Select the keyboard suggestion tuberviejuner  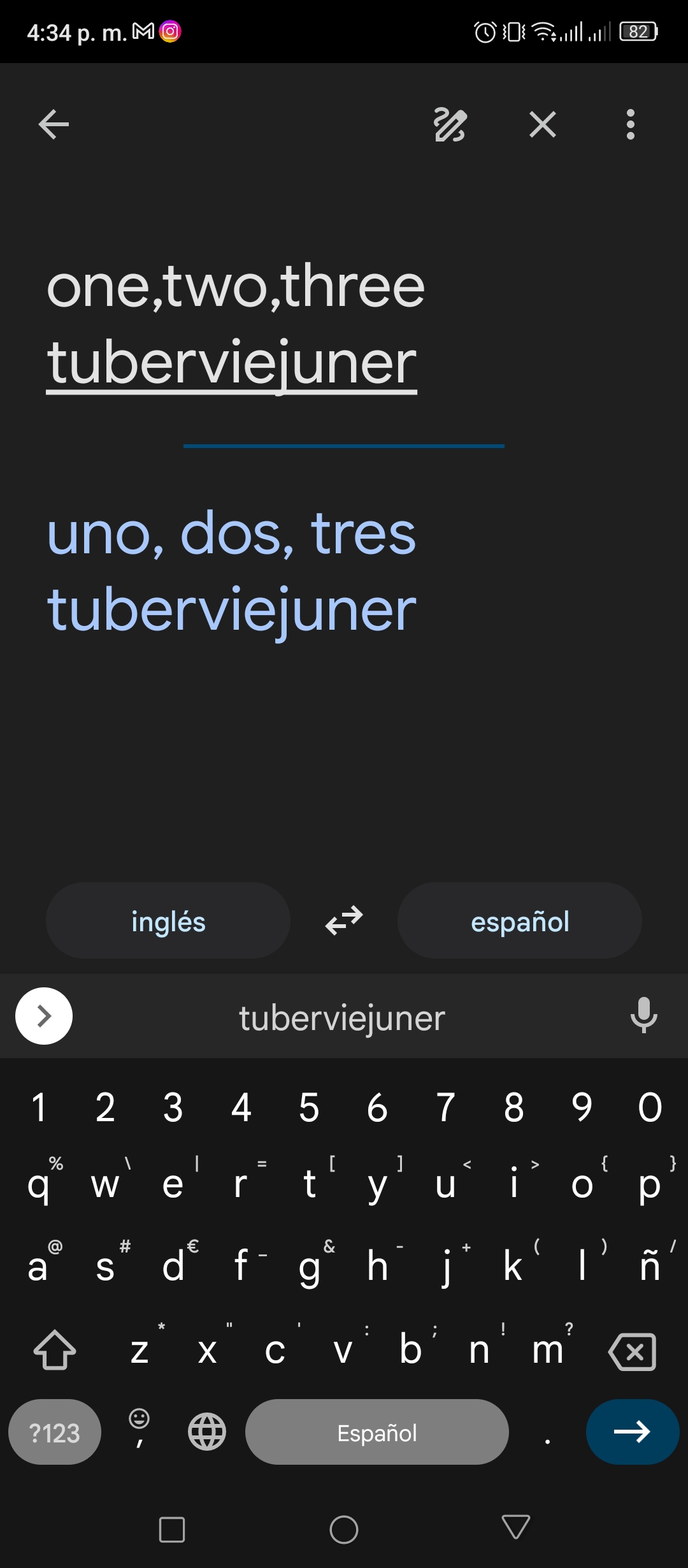coord(342,1017)
